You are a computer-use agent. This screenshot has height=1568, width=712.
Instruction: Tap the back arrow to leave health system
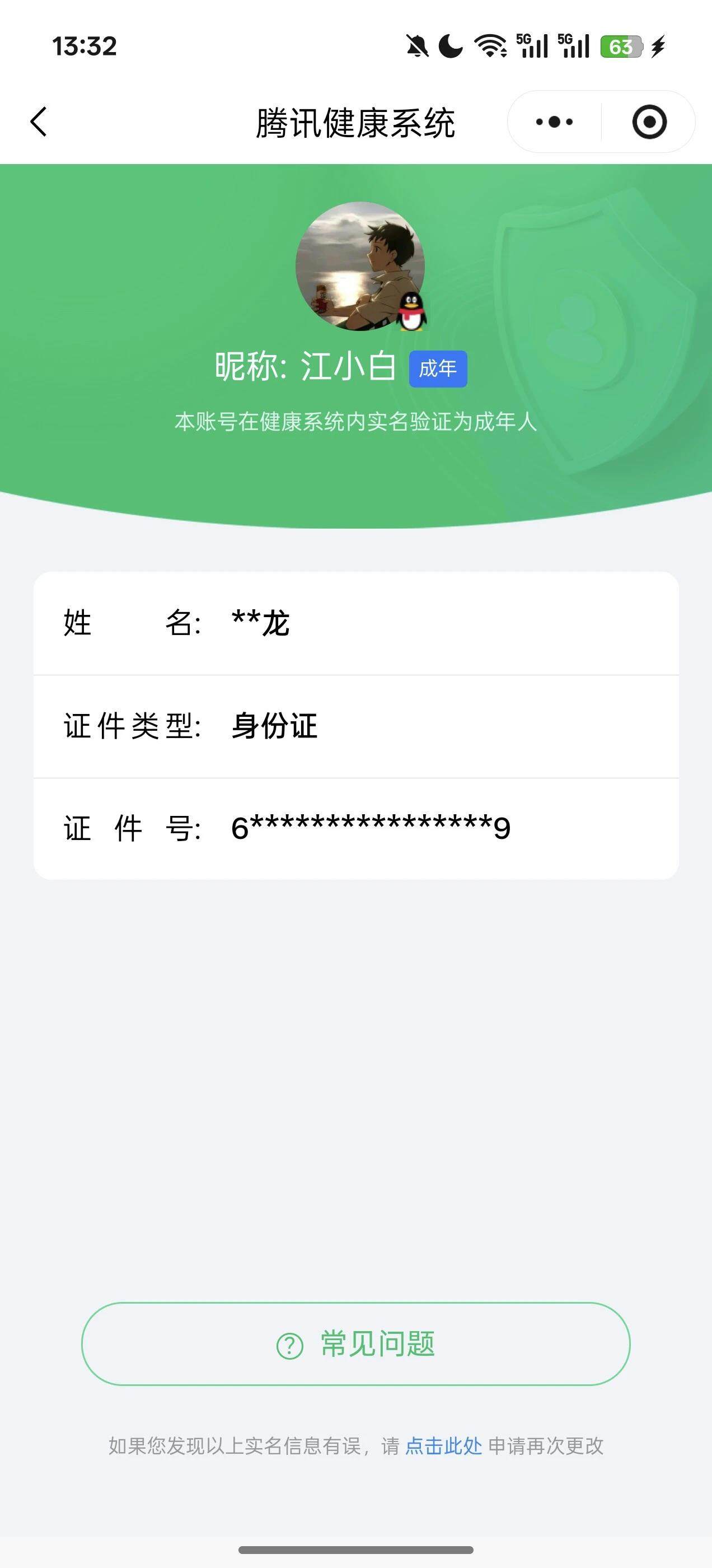click(x=39, y=122)
